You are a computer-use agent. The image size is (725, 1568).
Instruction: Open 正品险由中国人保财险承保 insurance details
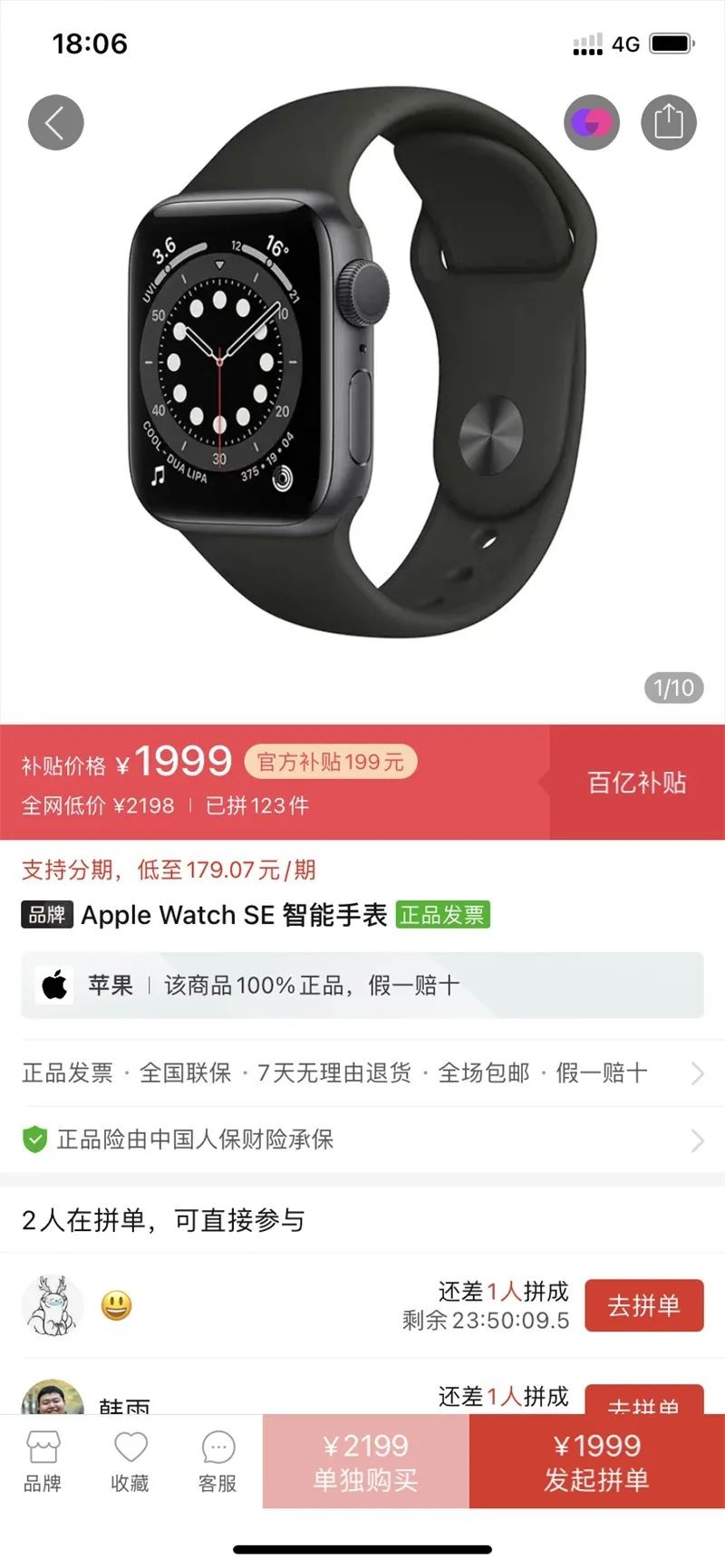362,1140
